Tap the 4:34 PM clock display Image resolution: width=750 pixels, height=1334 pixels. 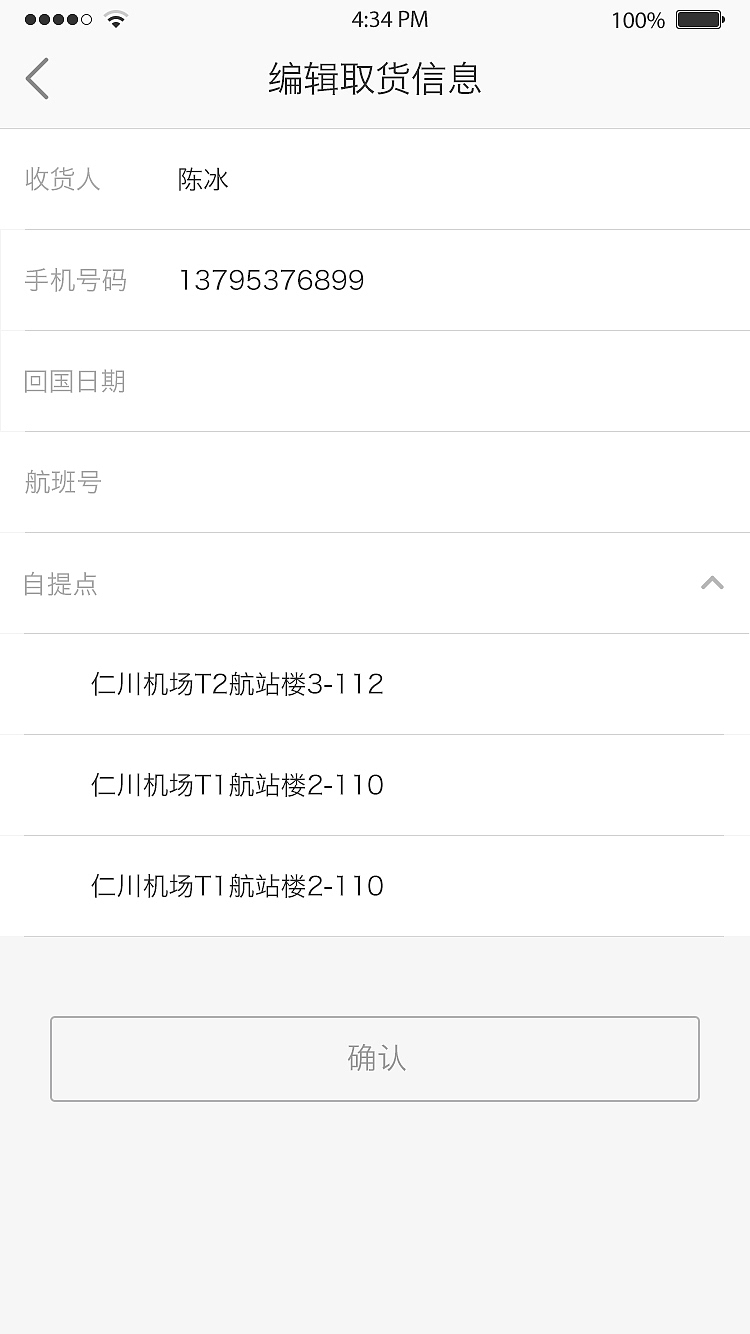click(x=390, y=19)
